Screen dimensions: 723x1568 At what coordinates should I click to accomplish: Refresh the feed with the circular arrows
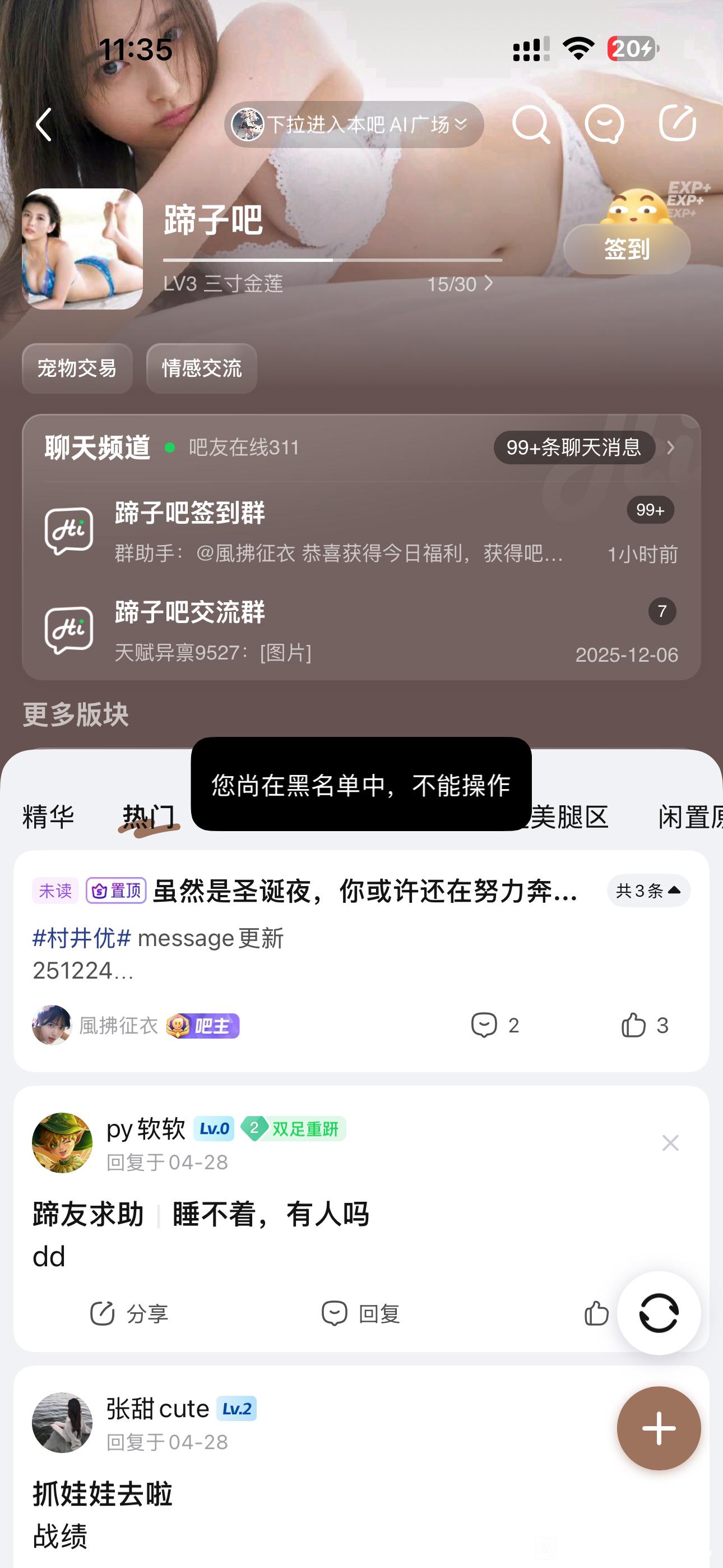coord(659,1313)
